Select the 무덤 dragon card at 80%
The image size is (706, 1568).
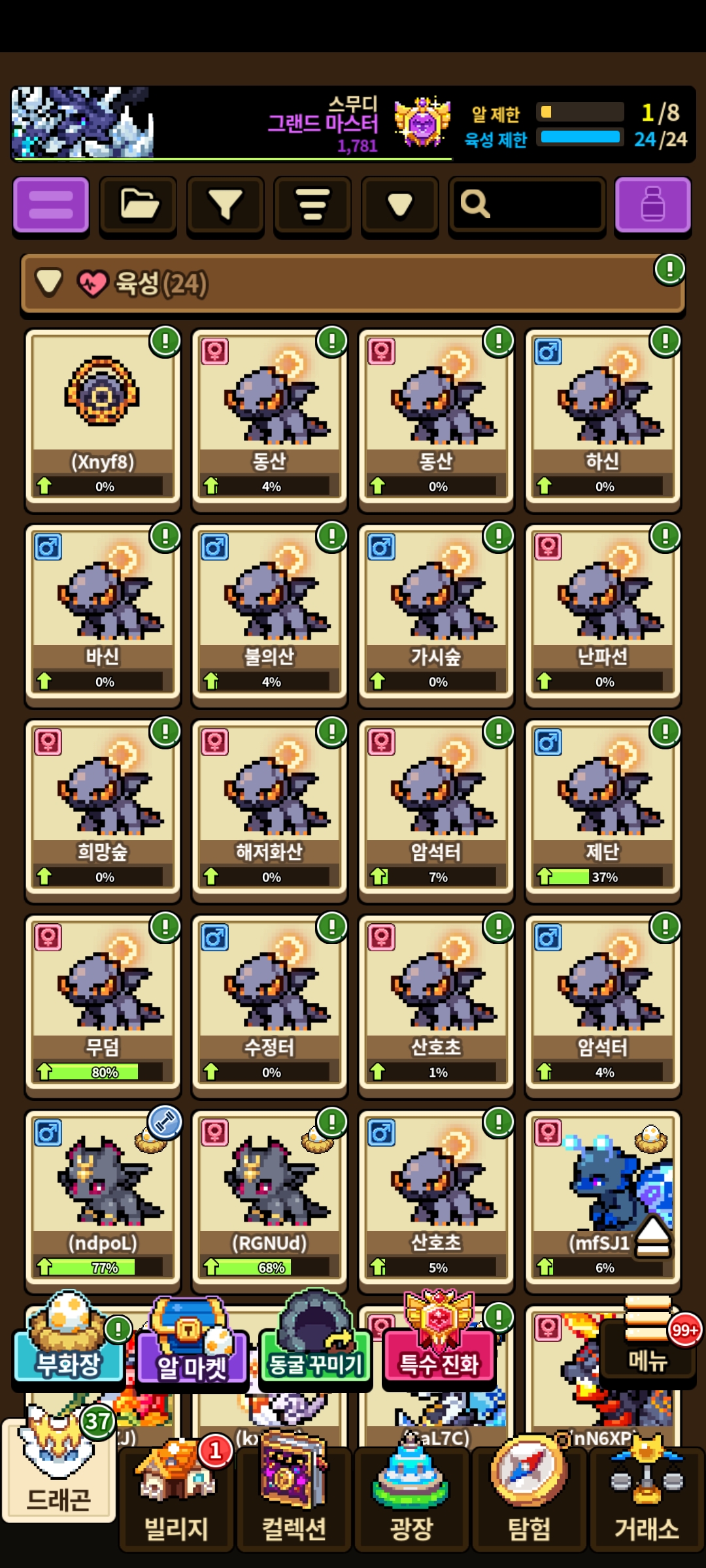pyautogui.click(x=103, y=1002)
